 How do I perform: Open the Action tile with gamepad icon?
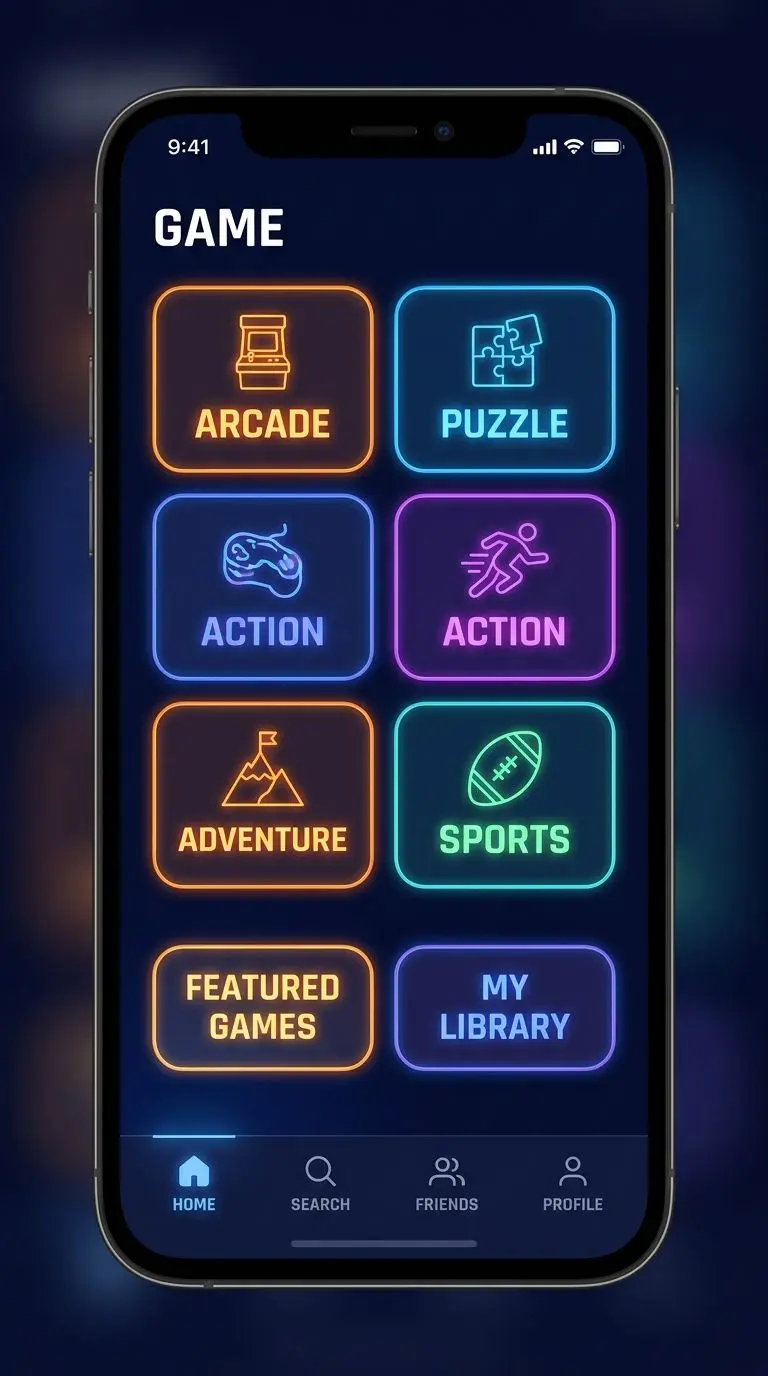point(263,587)
